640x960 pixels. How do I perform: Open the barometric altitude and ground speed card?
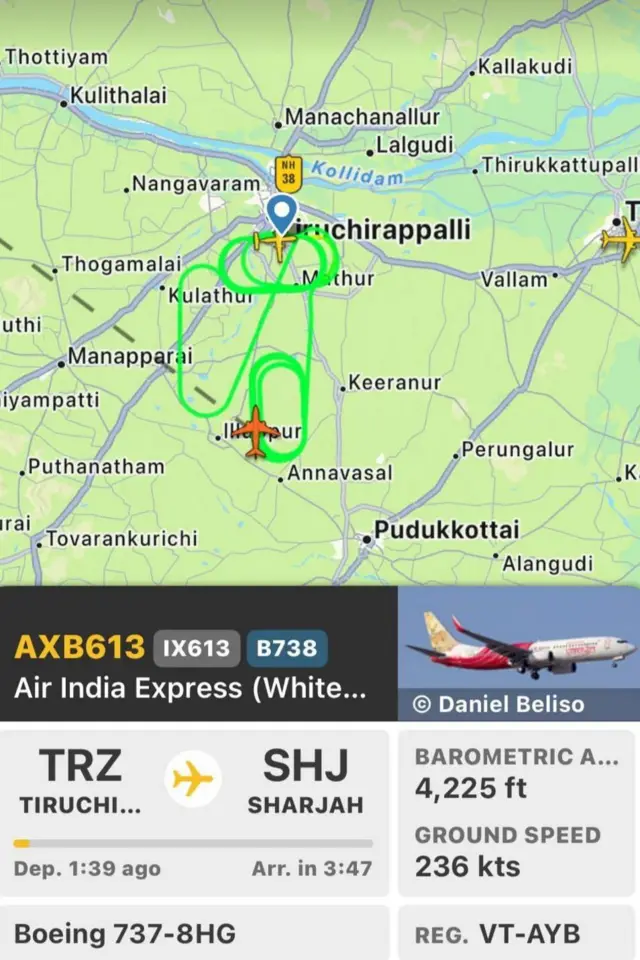pyautogui.click(x=519, y=812)
